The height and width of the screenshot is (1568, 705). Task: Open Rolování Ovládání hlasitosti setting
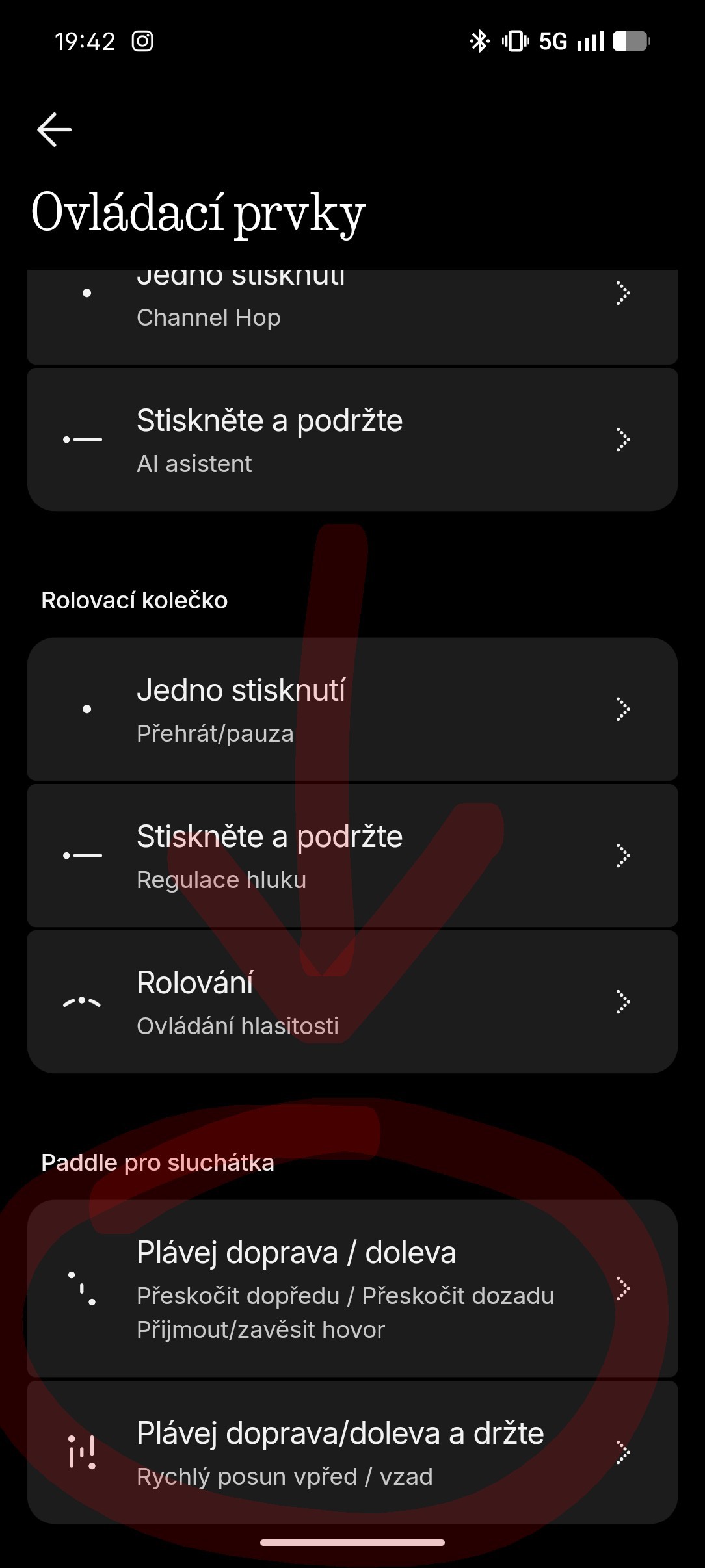(352, 1002)
